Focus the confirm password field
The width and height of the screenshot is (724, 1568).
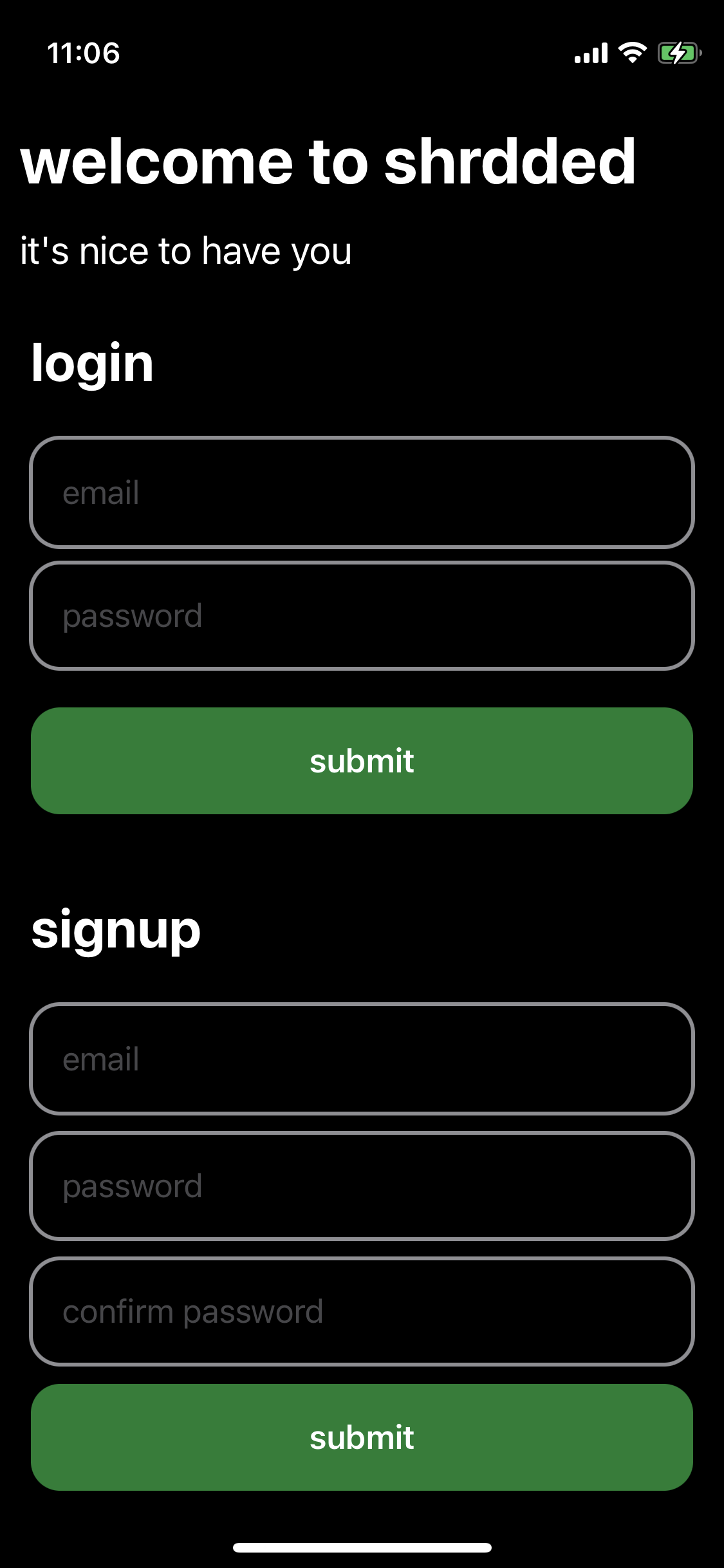click(362, 1311)
